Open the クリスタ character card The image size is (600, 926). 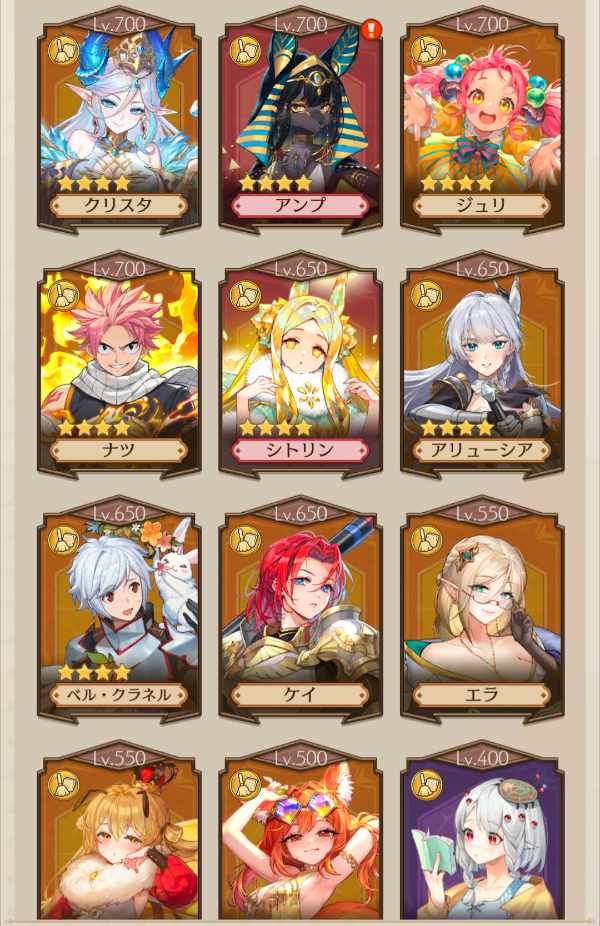point(119,120)
